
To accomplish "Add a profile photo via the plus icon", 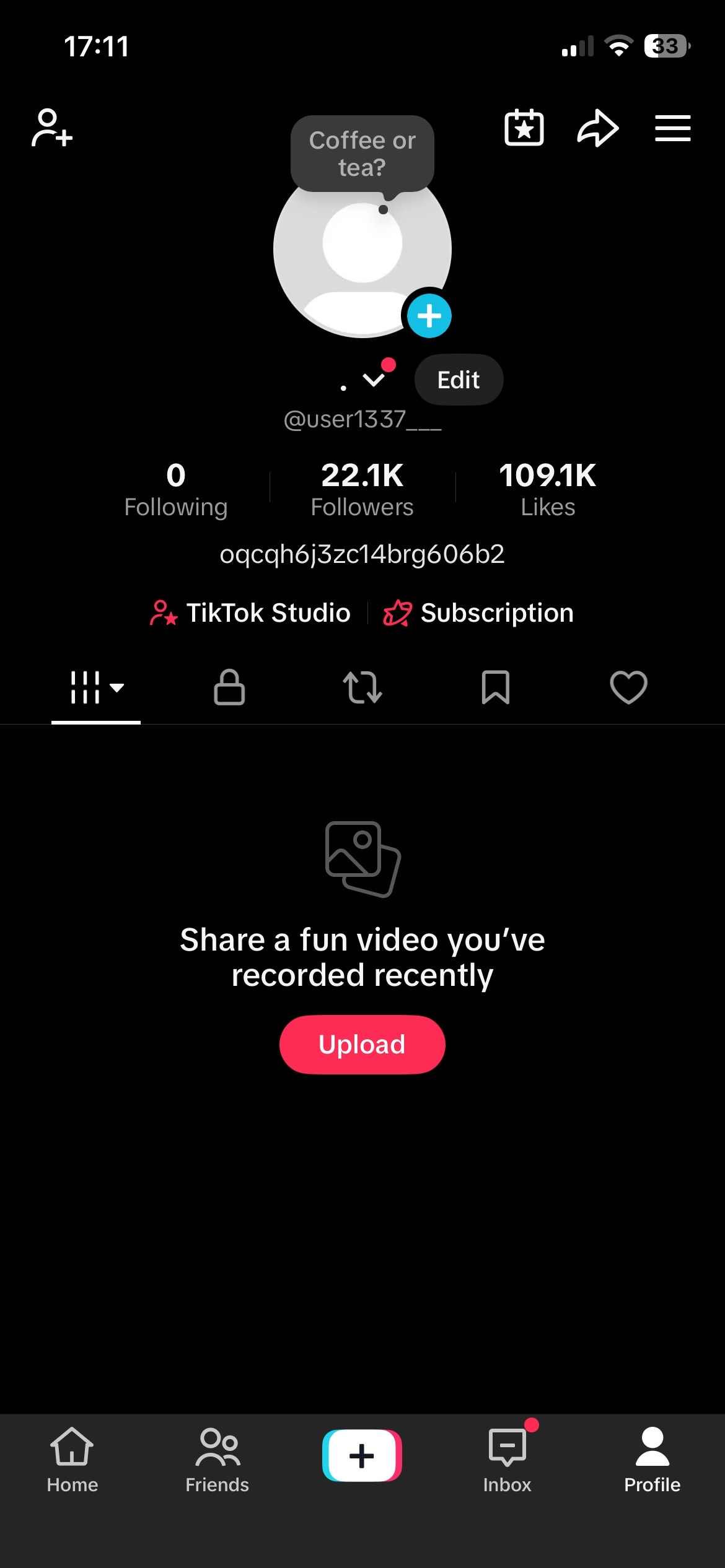I will tap(429, 315).
